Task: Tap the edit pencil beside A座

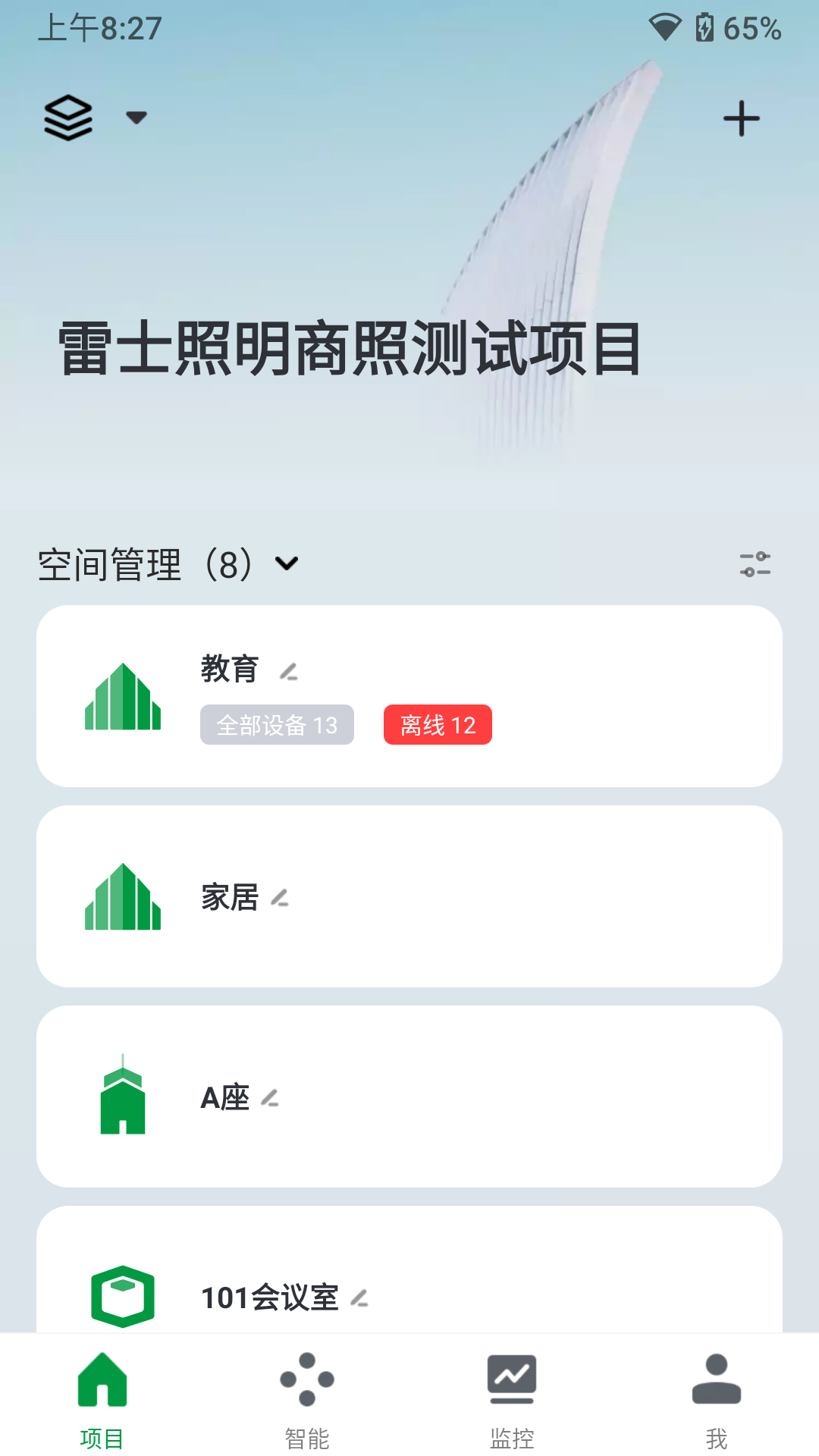Action: tap(270, 1098)
